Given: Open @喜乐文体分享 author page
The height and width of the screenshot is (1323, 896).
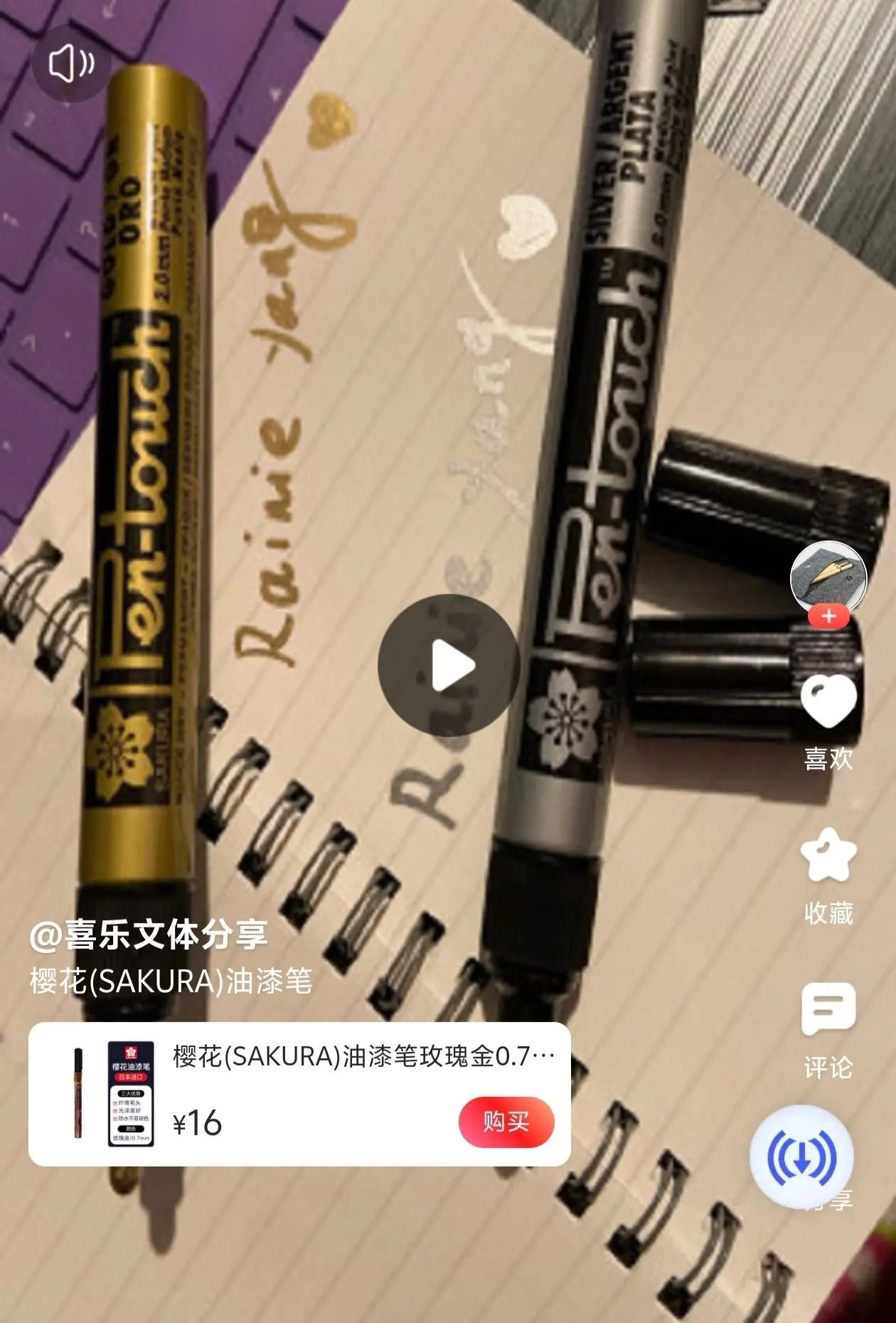Looking at the screenshot, I should click(149, 934).
